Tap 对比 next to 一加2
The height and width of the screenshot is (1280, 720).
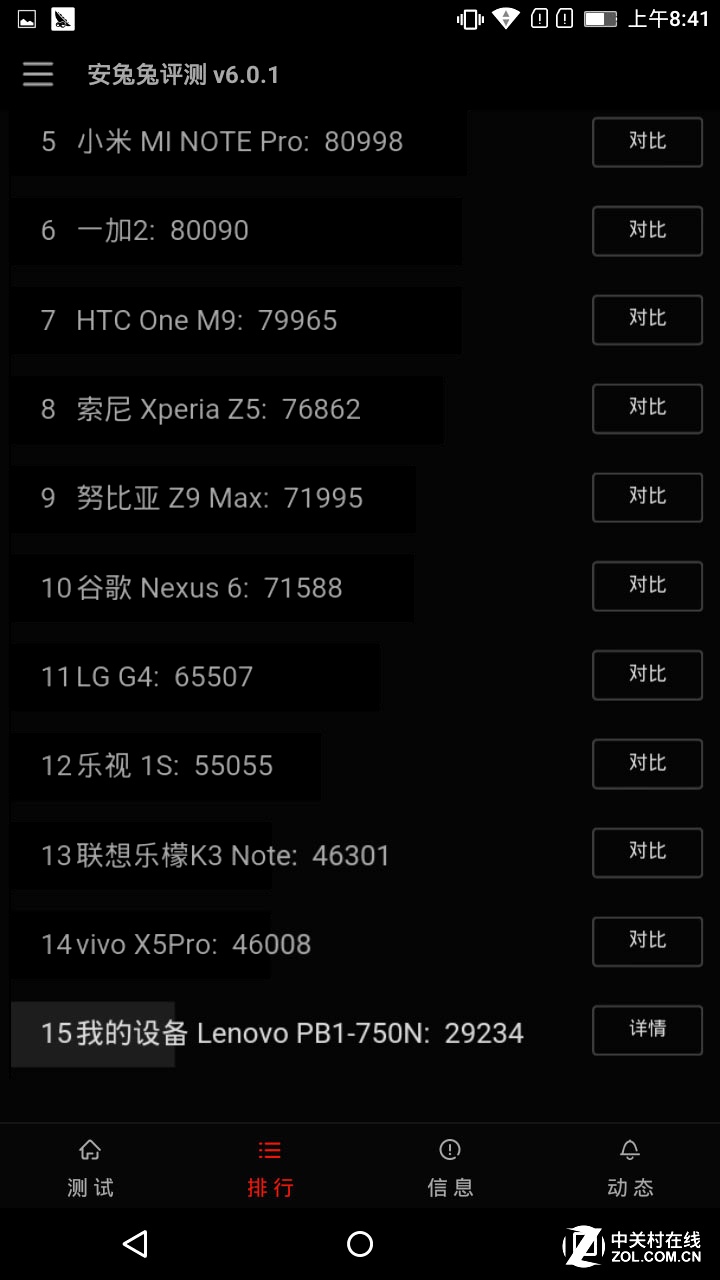[647, 231]
